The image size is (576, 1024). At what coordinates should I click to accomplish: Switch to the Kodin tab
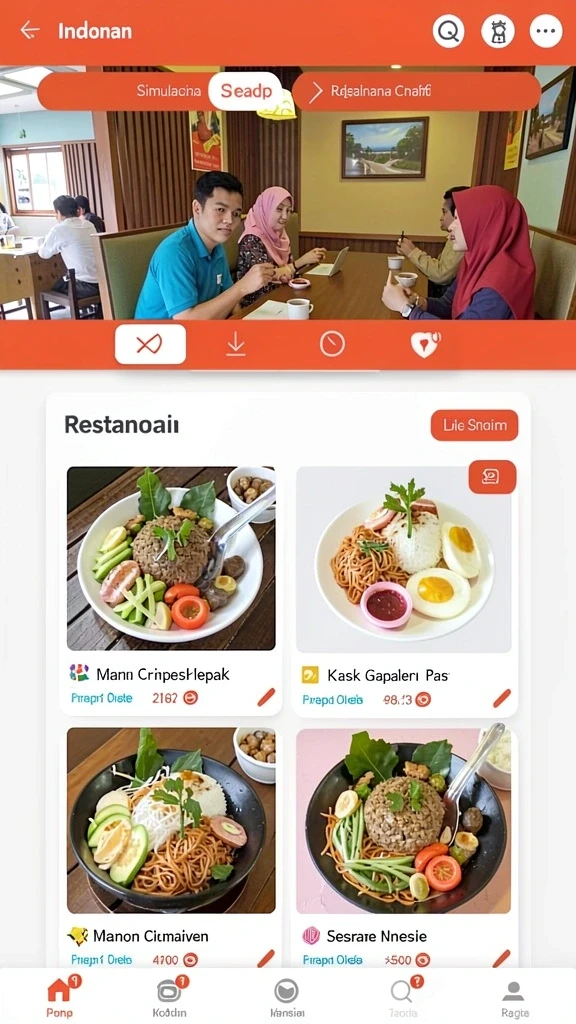tap(170, 996)
